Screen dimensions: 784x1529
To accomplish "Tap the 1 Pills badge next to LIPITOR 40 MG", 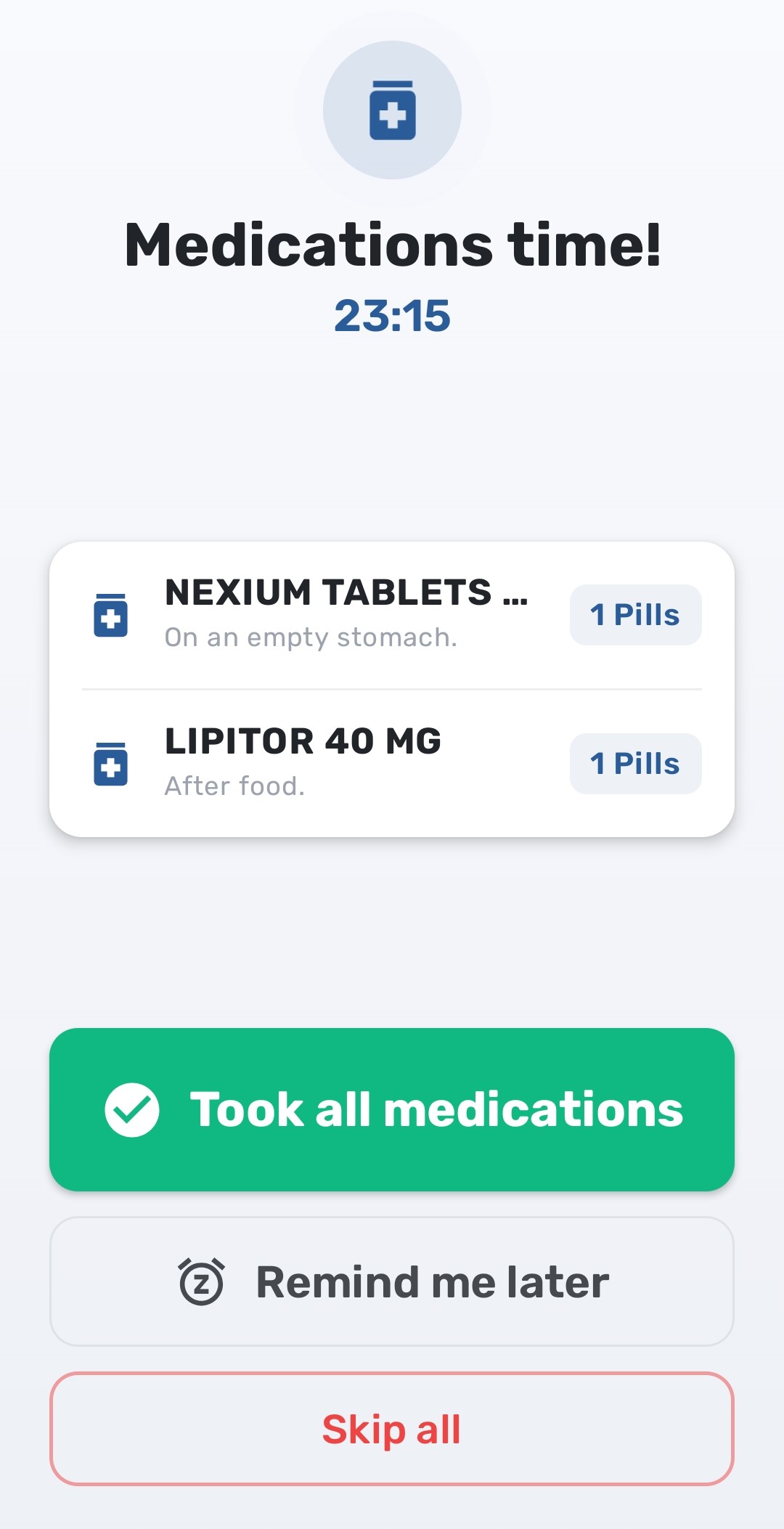I will [x=635, y=763].
